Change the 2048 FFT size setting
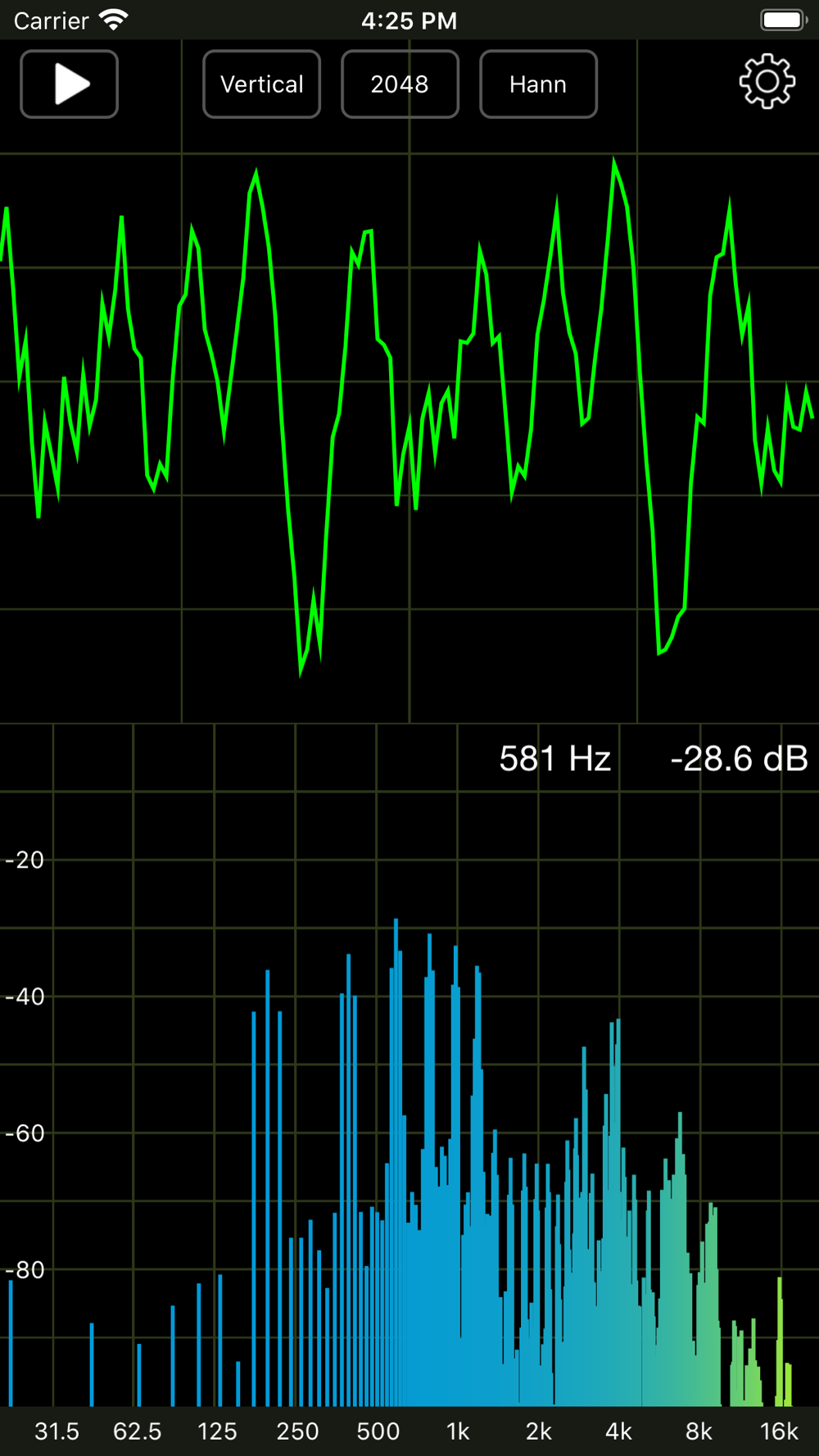 [400, 84]
